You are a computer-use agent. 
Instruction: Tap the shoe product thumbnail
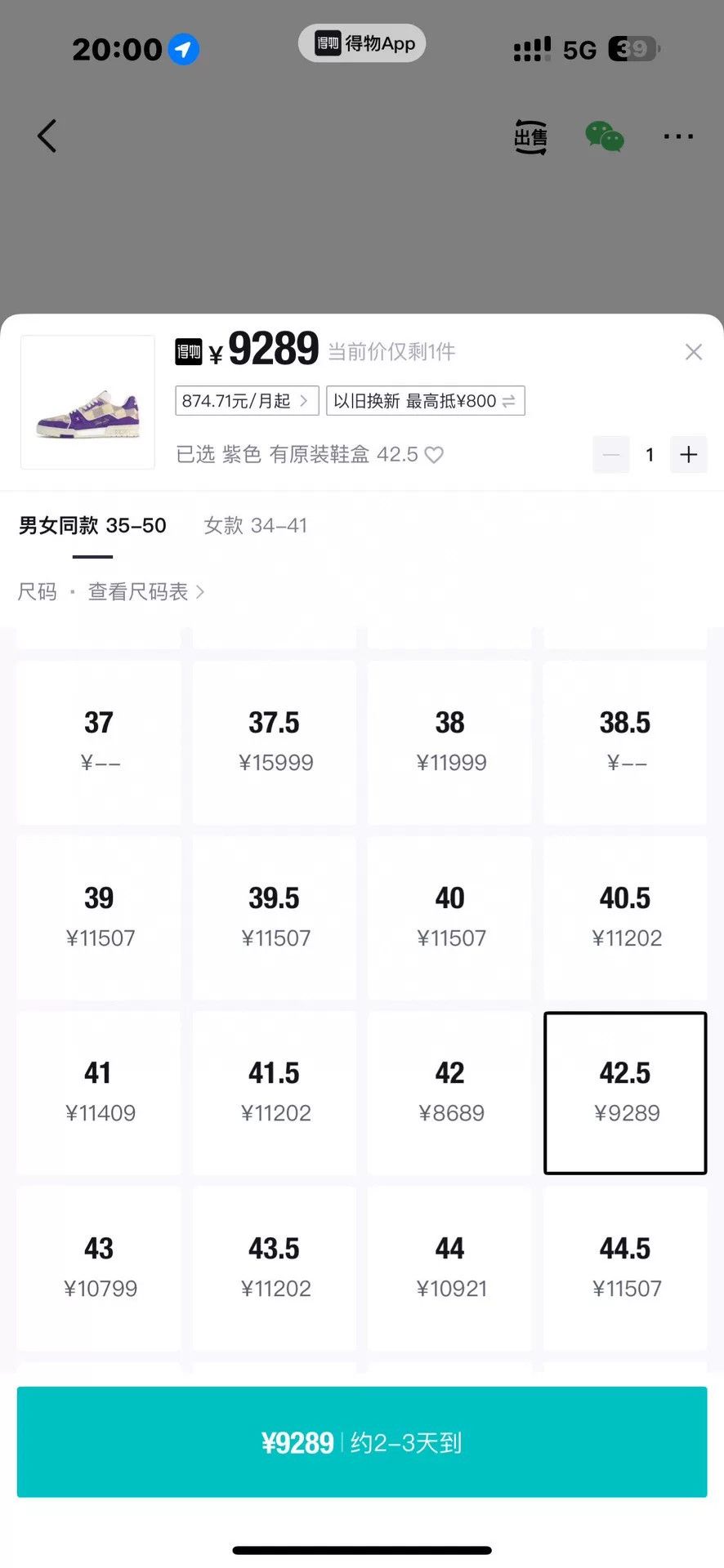[87, 402]
